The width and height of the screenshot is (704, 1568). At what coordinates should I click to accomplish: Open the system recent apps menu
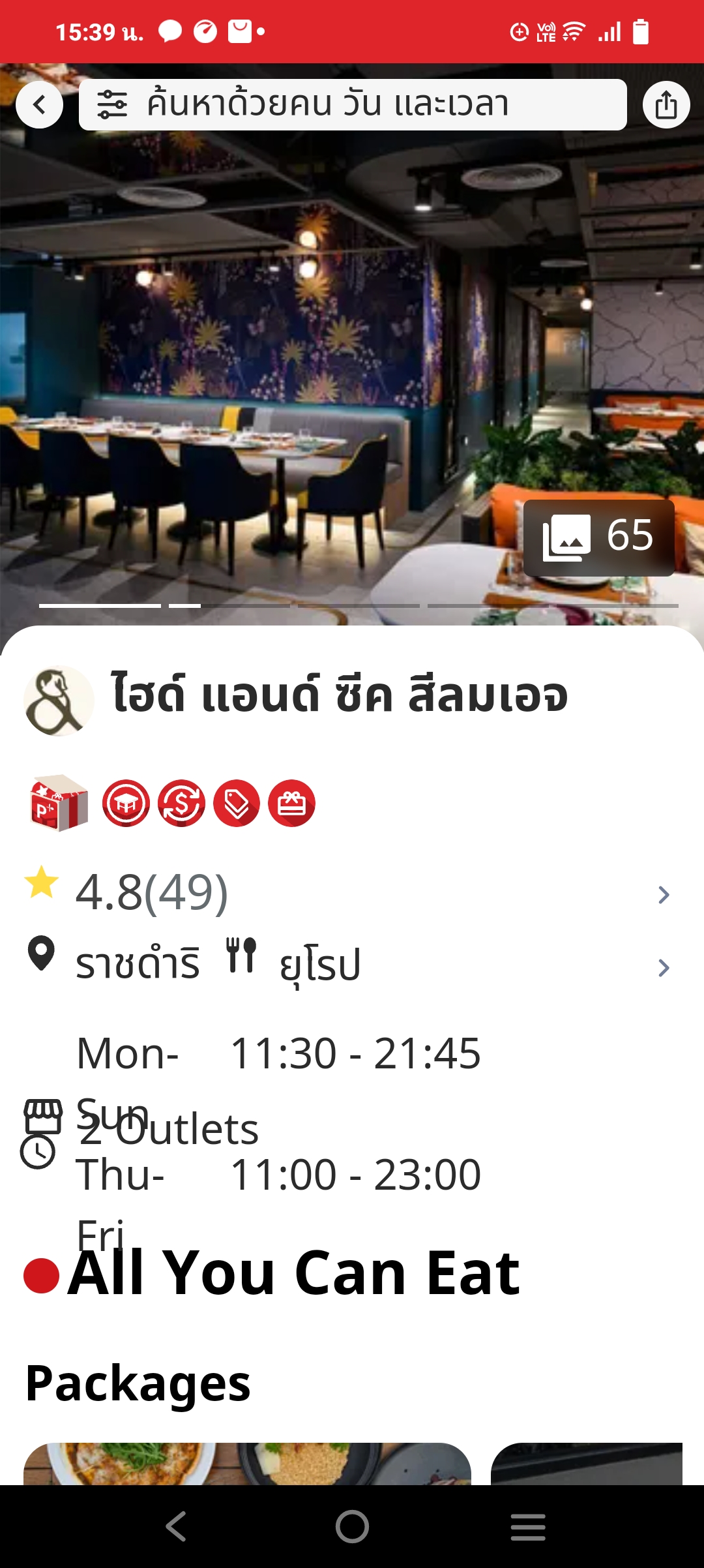pos(527,1526)
